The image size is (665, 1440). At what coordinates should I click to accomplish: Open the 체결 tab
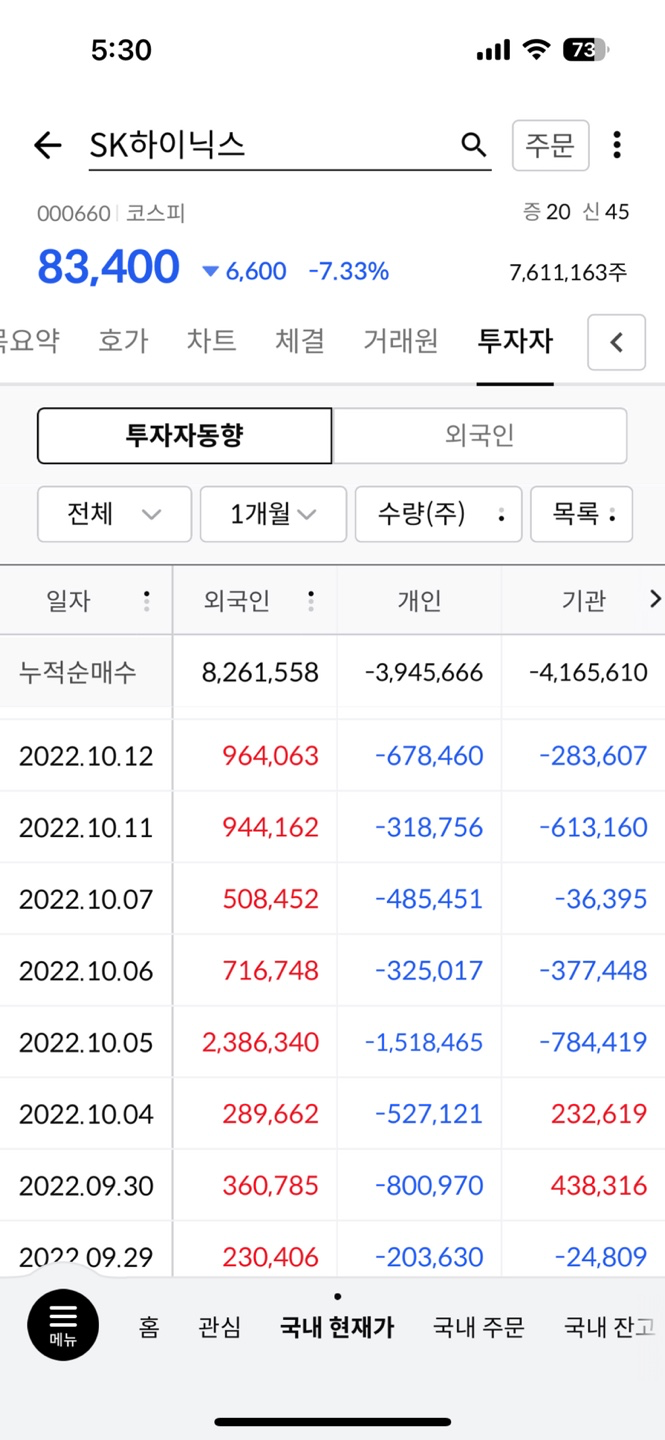[x=300, y=341]
